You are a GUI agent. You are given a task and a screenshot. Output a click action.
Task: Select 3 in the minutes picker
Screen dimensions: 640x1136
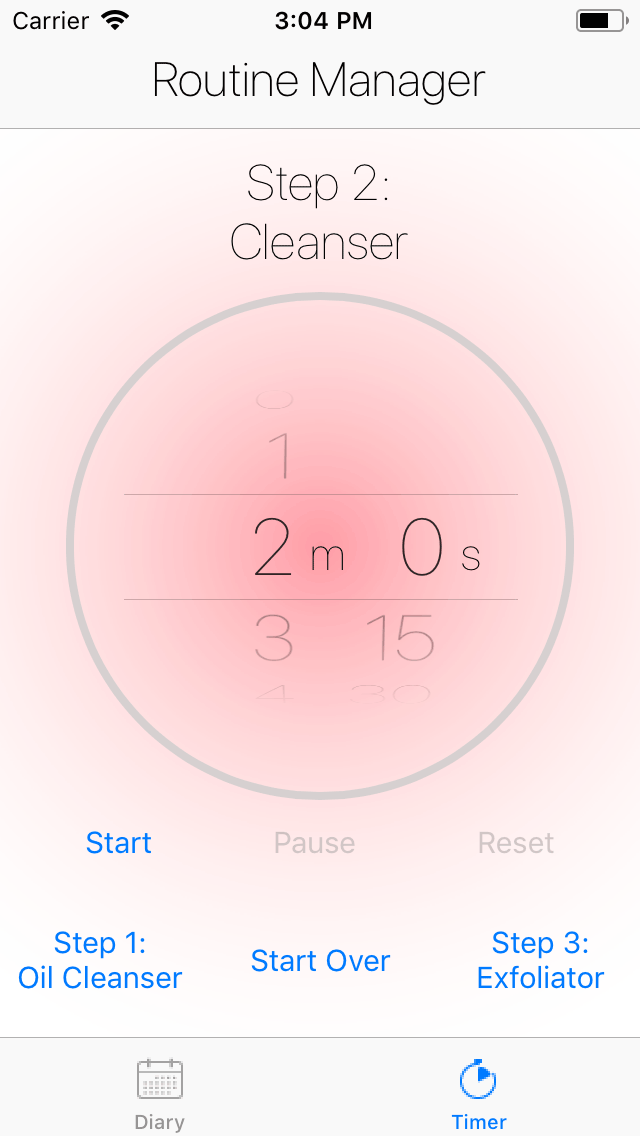273,638
